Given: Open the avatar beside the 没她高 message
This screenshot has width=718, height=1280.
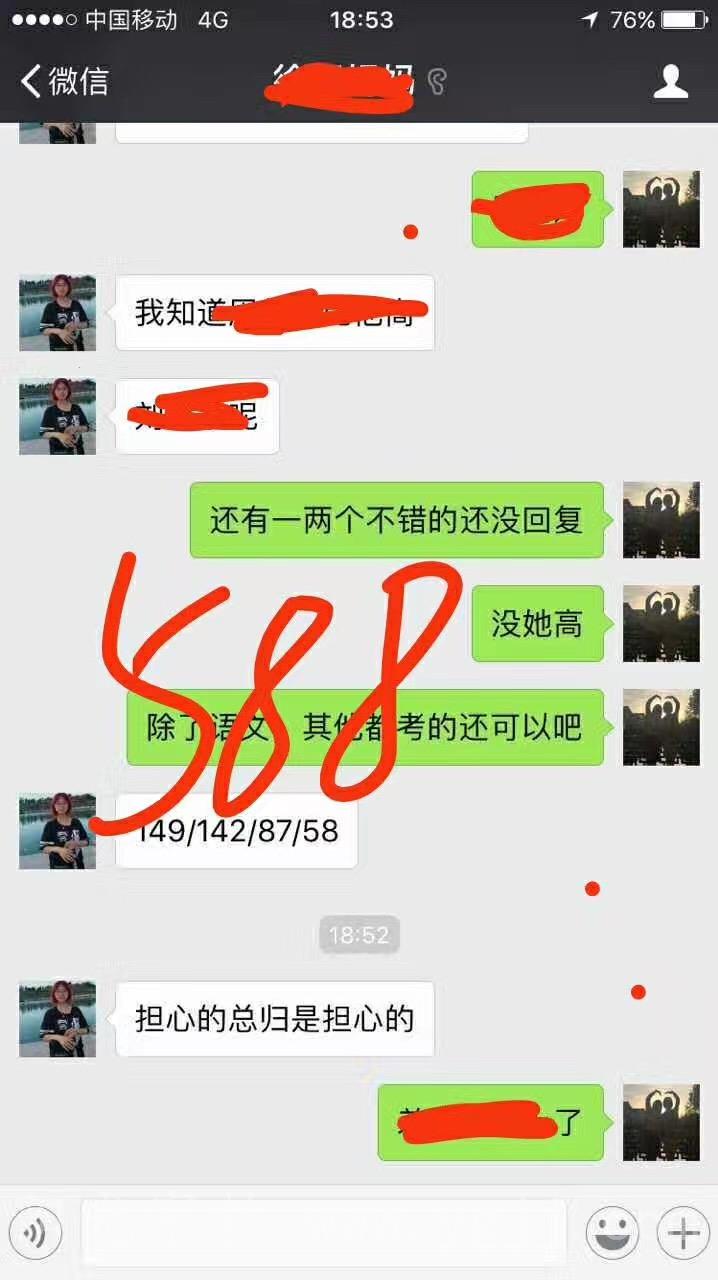Looking at the screenshot, I should (x=661, y=623).
